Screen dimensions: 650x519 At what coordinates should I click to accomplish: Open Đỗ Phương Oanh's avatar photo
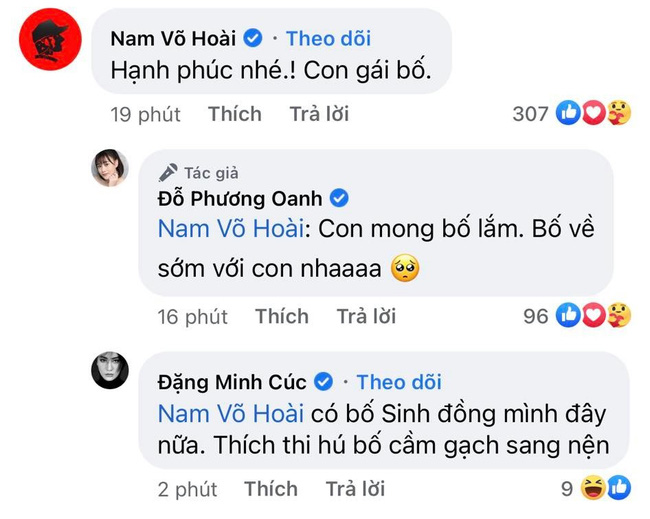110,168
